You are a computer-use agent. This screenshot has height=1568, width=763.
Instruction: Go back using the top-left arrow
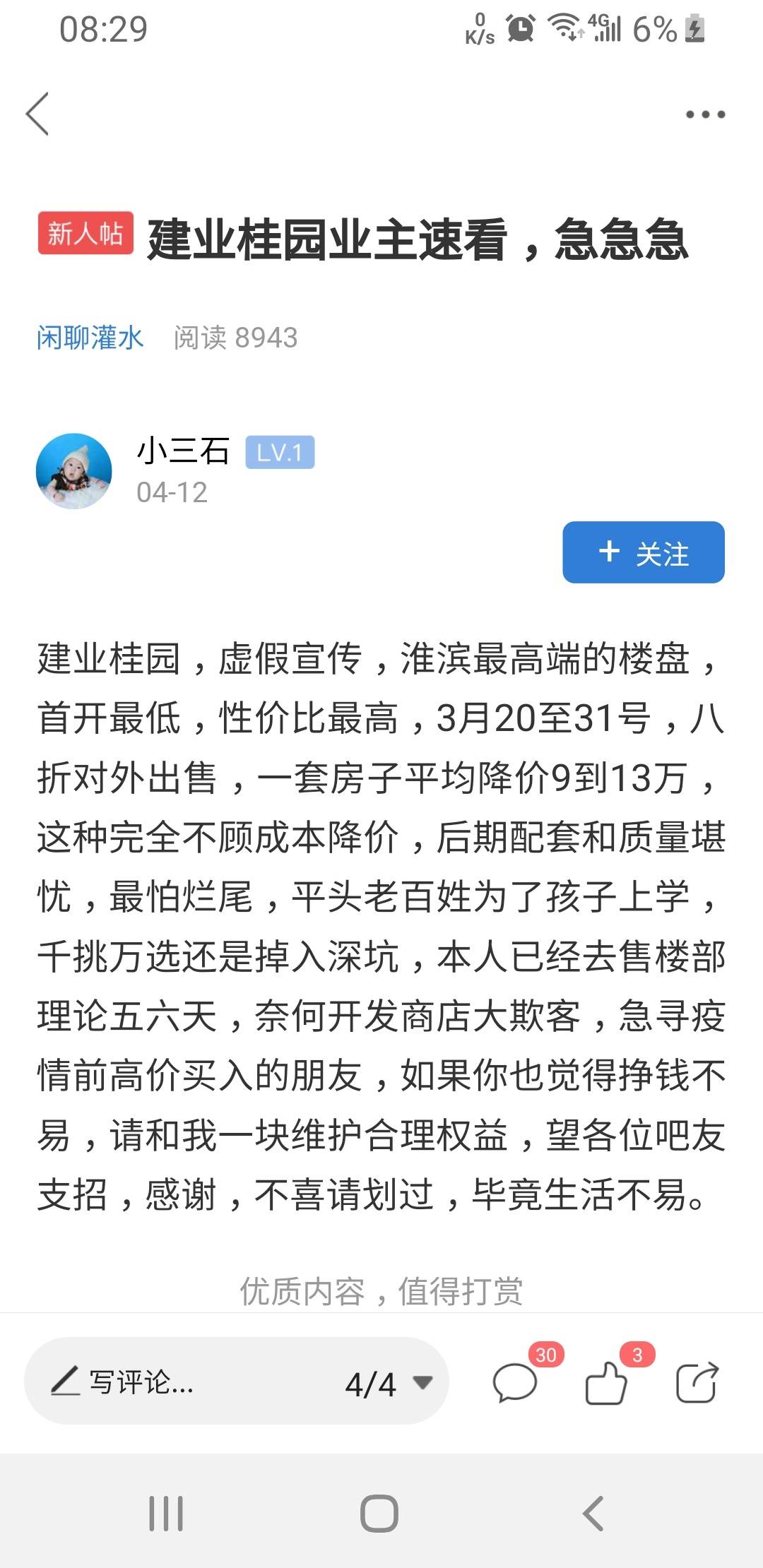pyautogui.click(x=37, y=114)
